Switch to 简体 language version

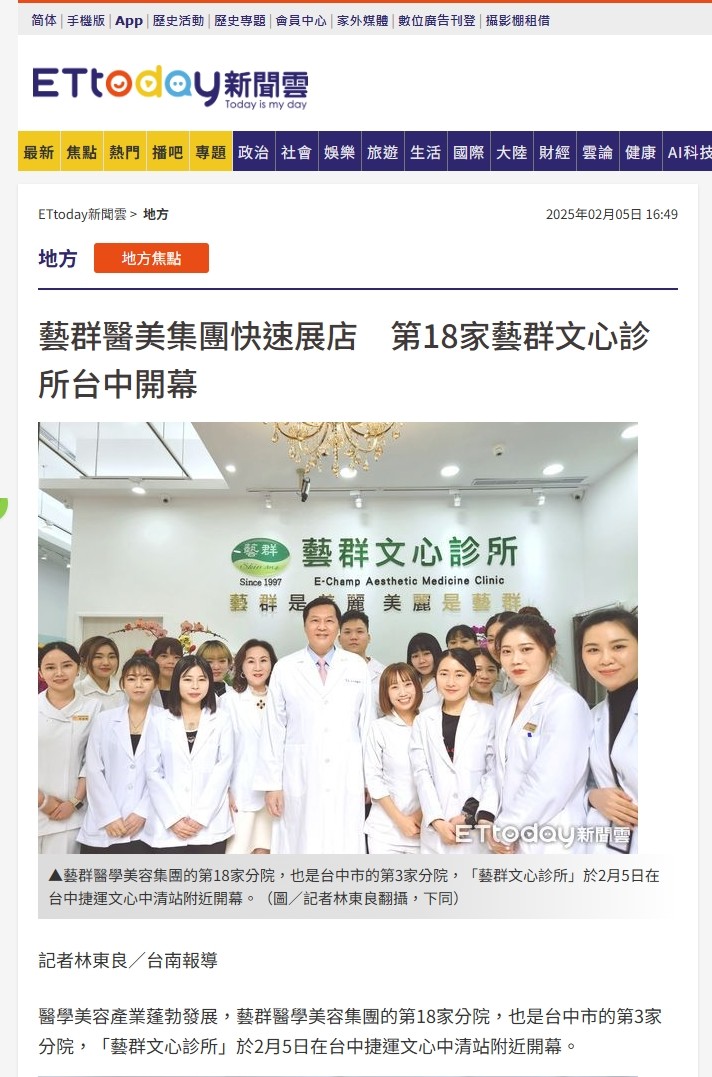pyautogui.click(x=44, y=20)
